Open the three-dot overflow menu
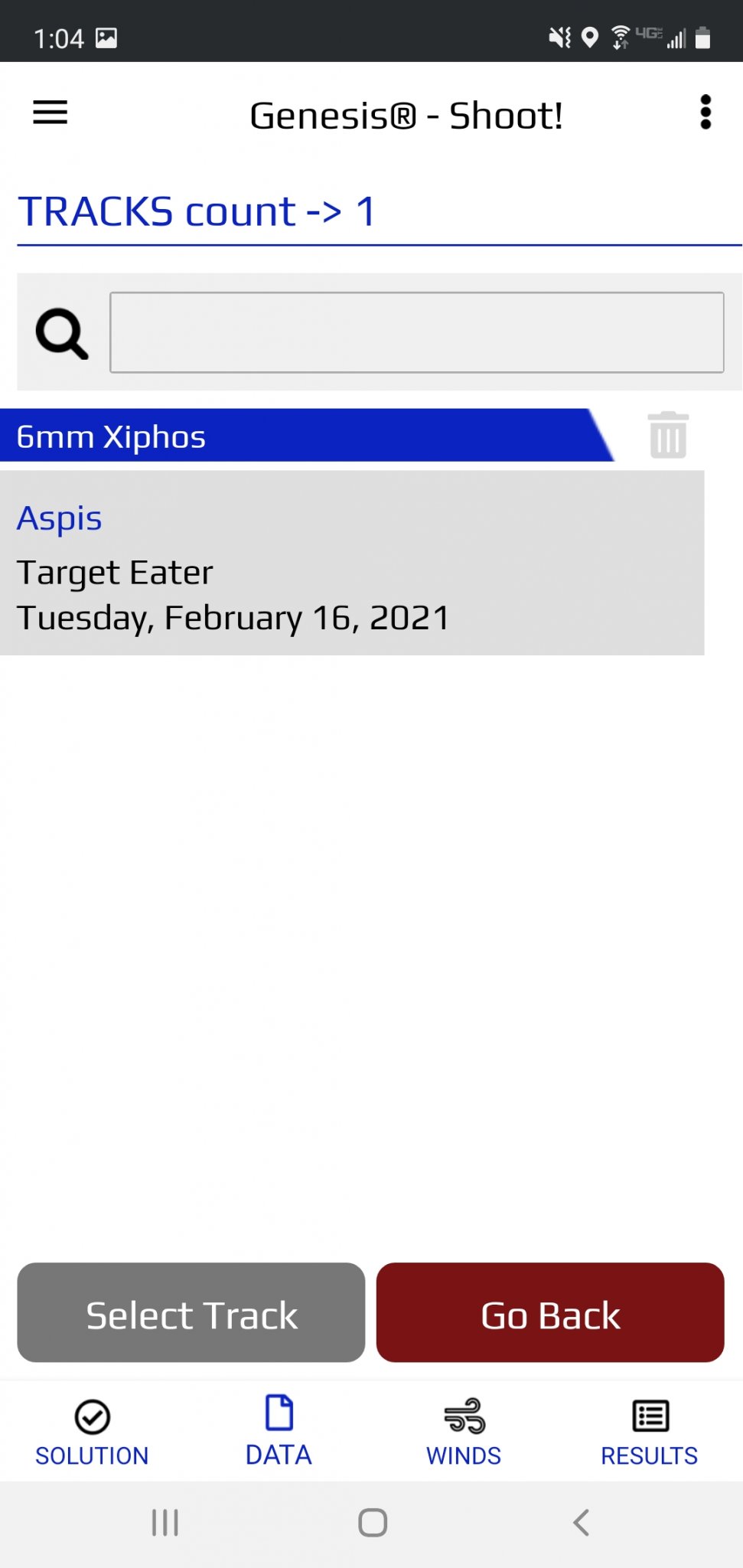The width and height of the screenshot is (743, 1568). point(706,113)
